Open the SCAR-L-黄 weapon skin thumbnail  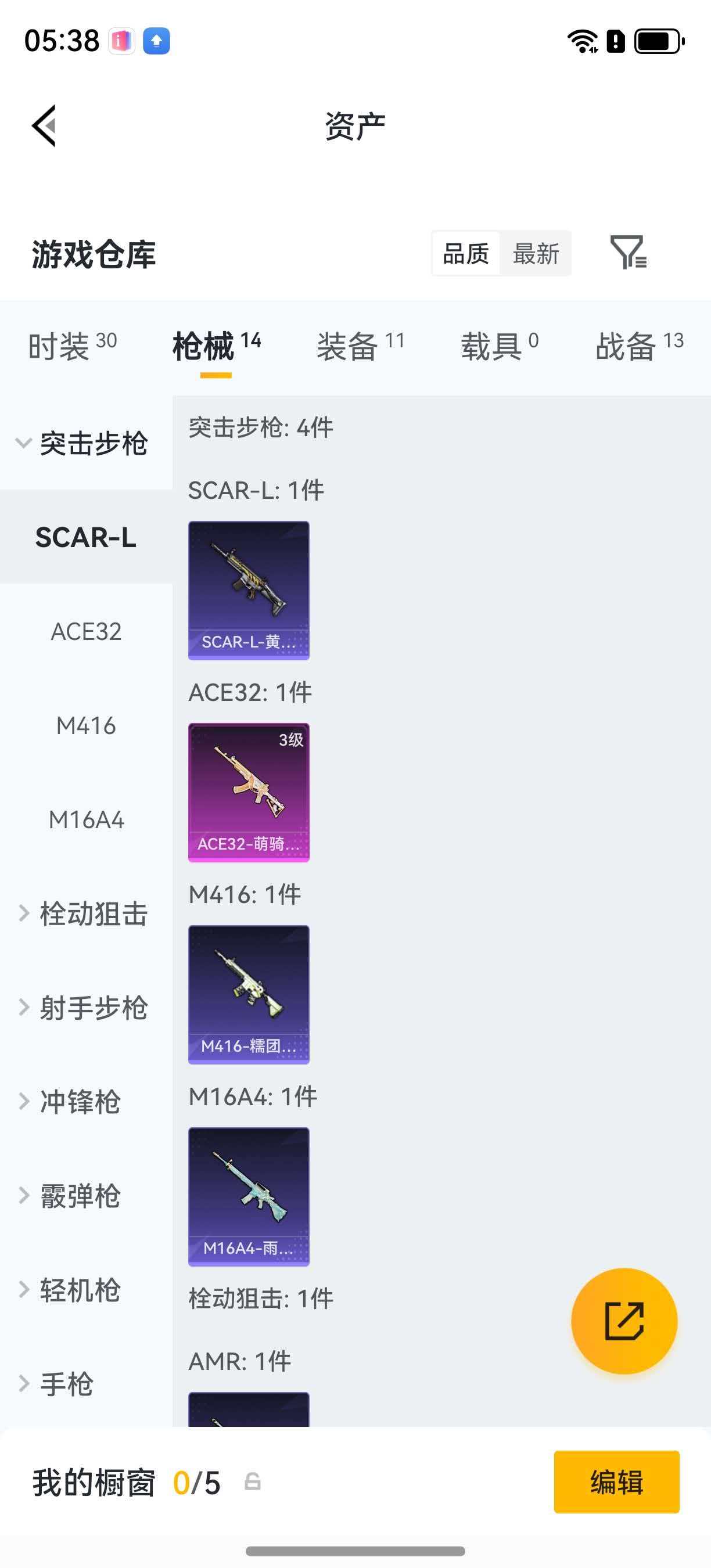point(249,589)
